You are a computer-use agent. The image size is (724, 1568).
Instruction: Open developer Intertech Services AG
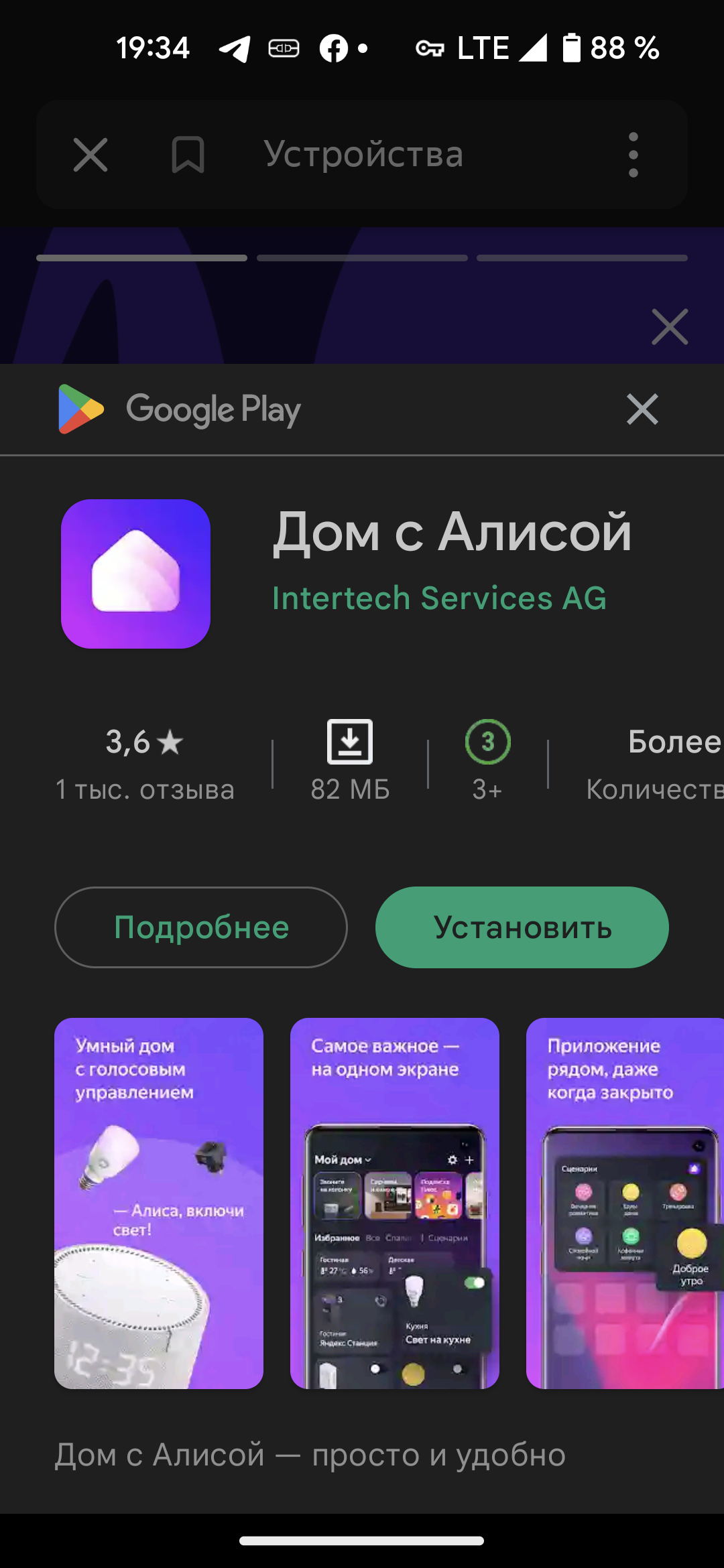click(439, 598)
